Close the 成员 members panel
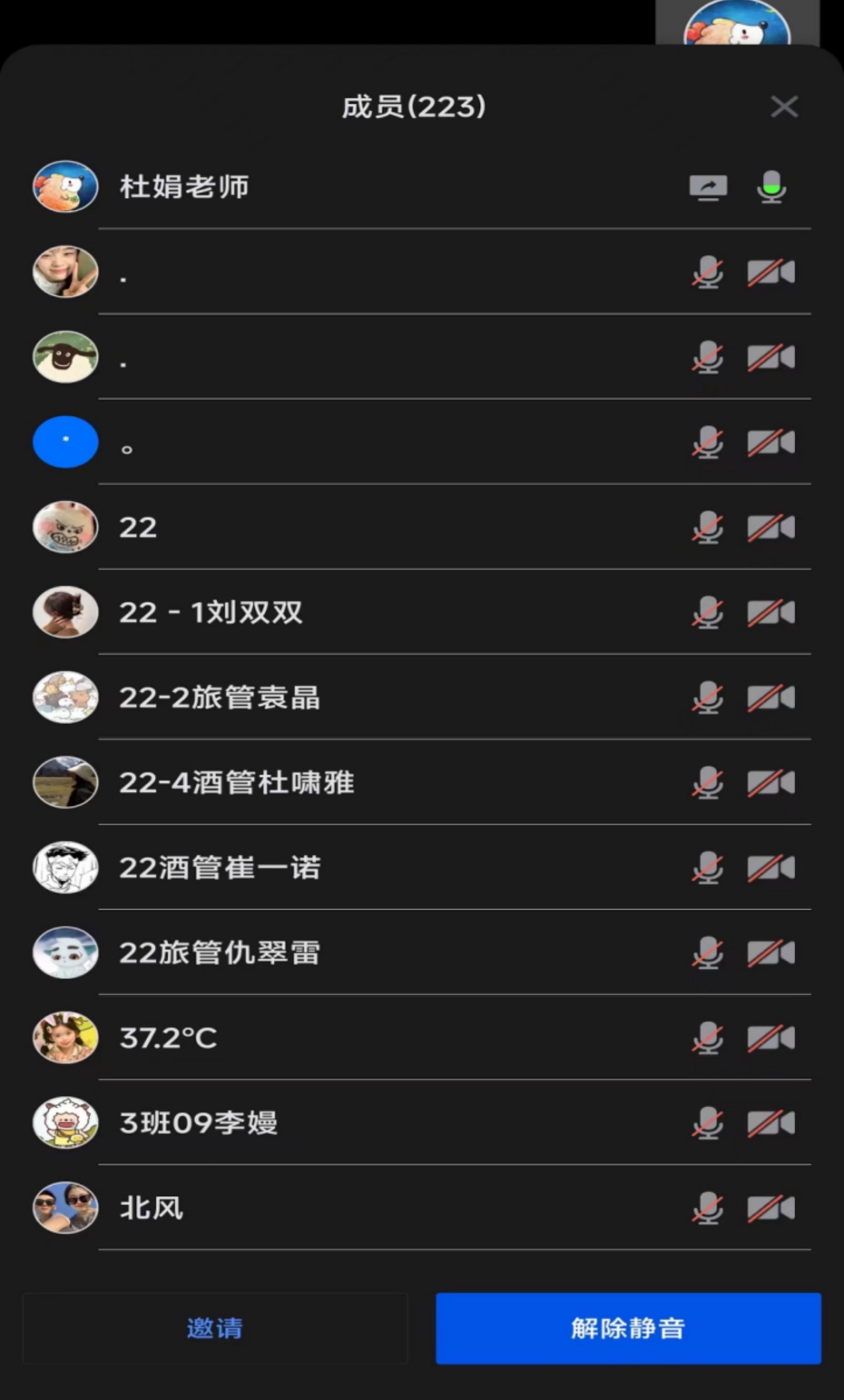 click(x=784, y=107)
